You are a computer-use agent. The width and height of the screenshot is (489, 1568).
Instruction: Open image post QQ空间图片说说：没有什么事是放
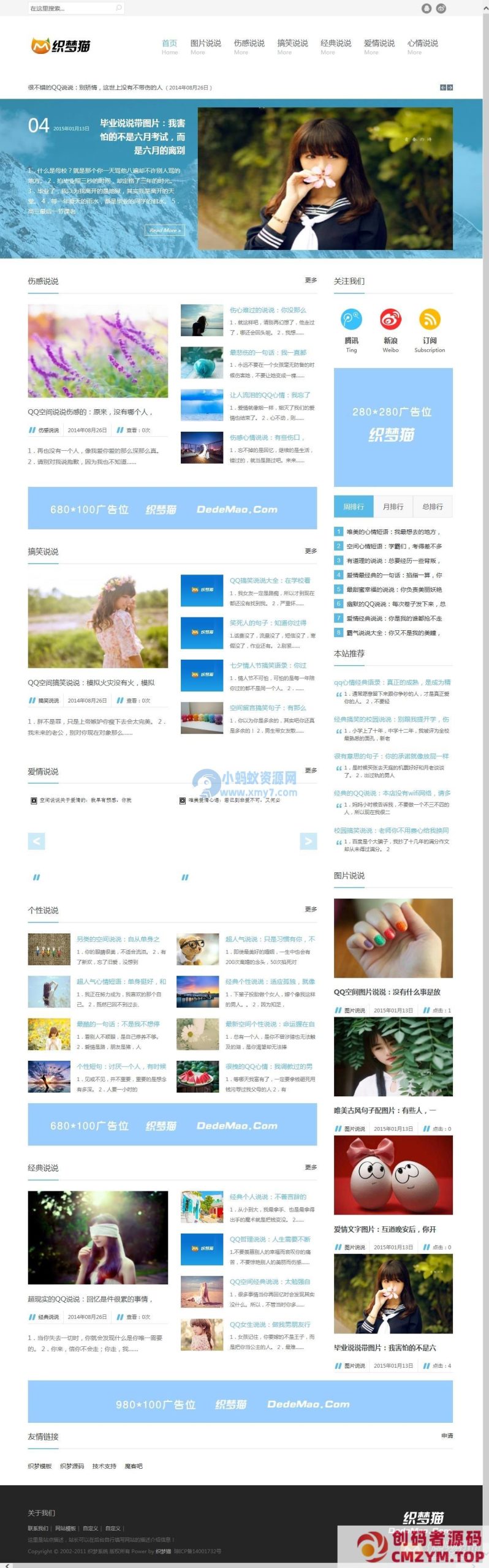(387, 992)
